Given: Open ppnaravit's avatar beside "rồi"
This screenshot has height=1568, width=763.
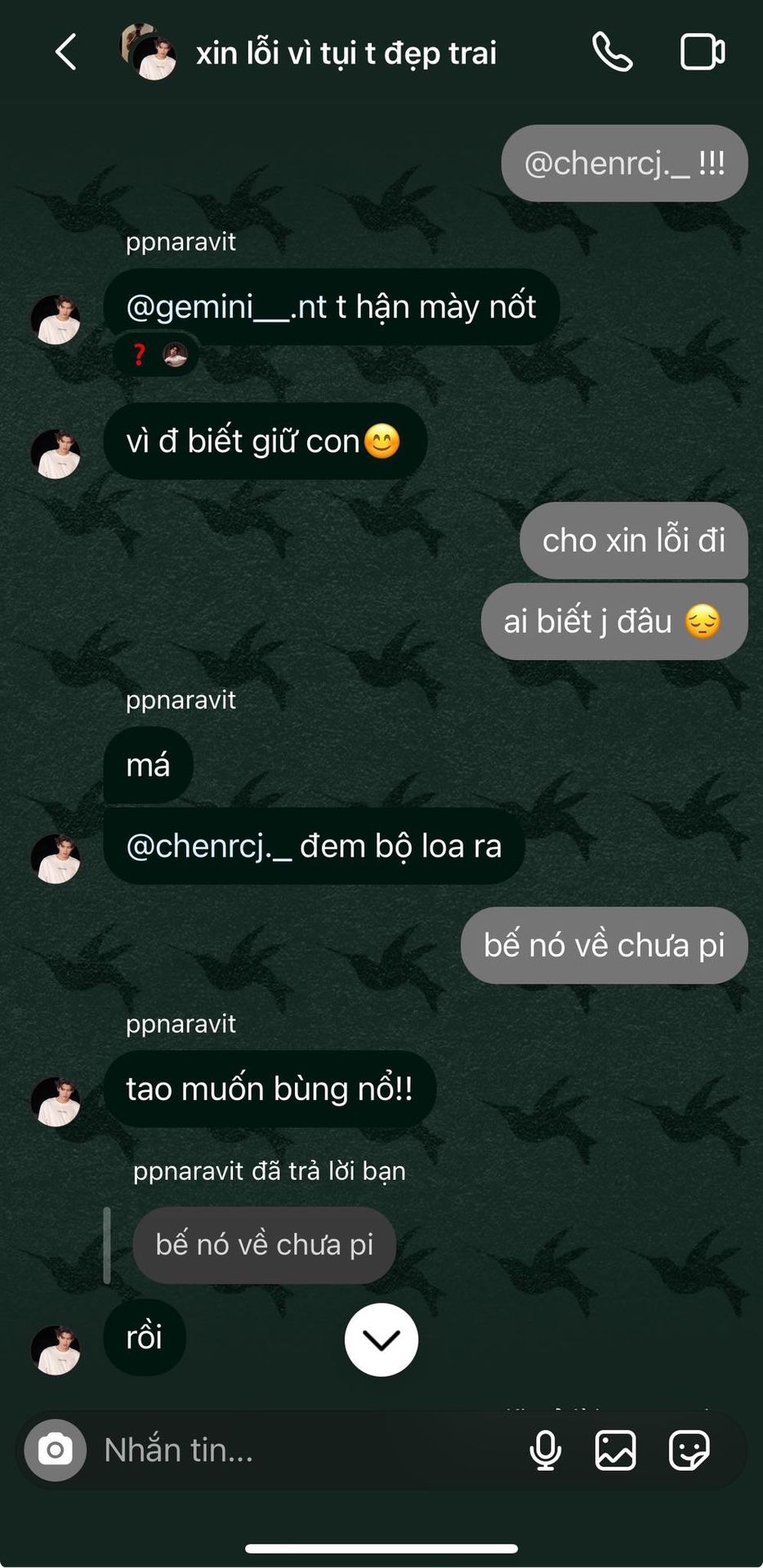Looking at the screenshot, I should pyautogui.click(x=56, y=1348).
